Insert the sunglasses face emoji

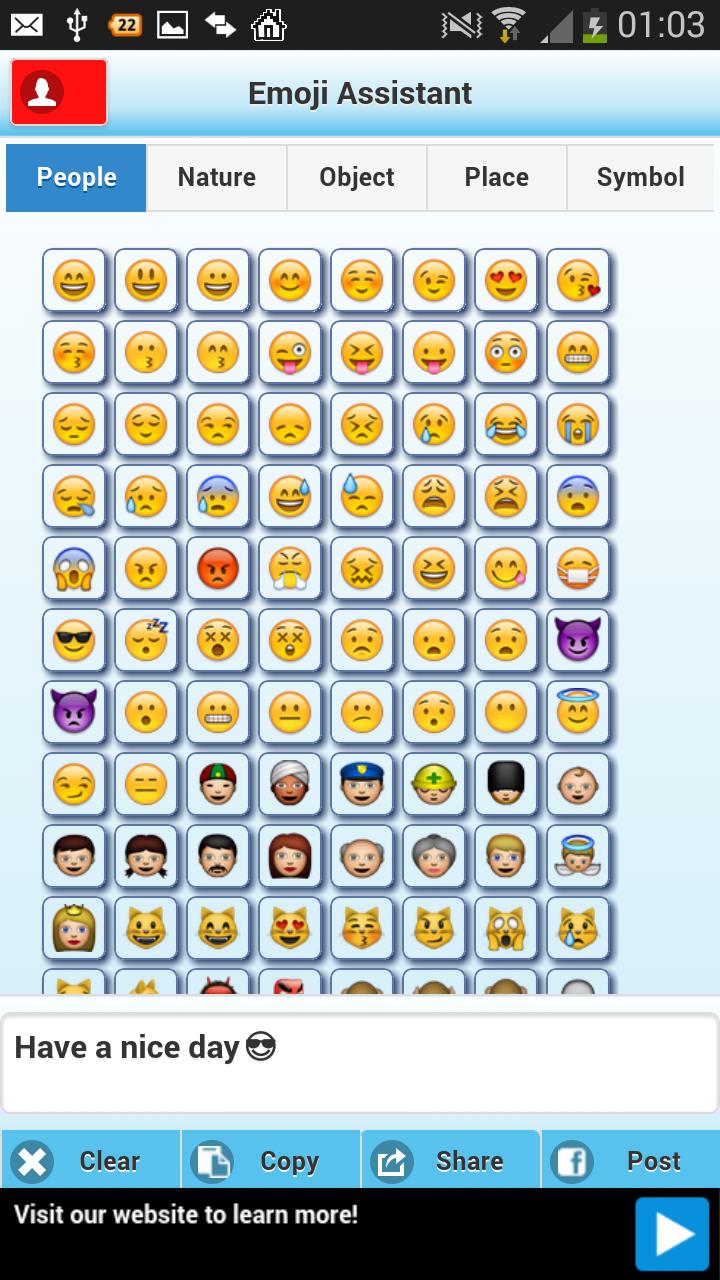click(x=74, y=641)
